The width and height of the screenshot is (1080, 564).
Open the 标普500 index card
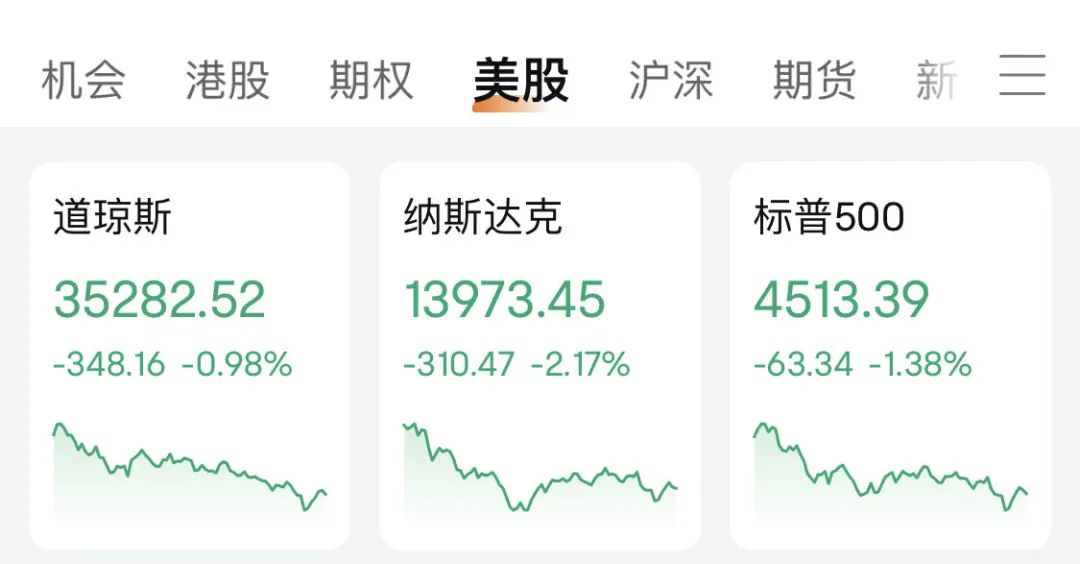[890, 356]
